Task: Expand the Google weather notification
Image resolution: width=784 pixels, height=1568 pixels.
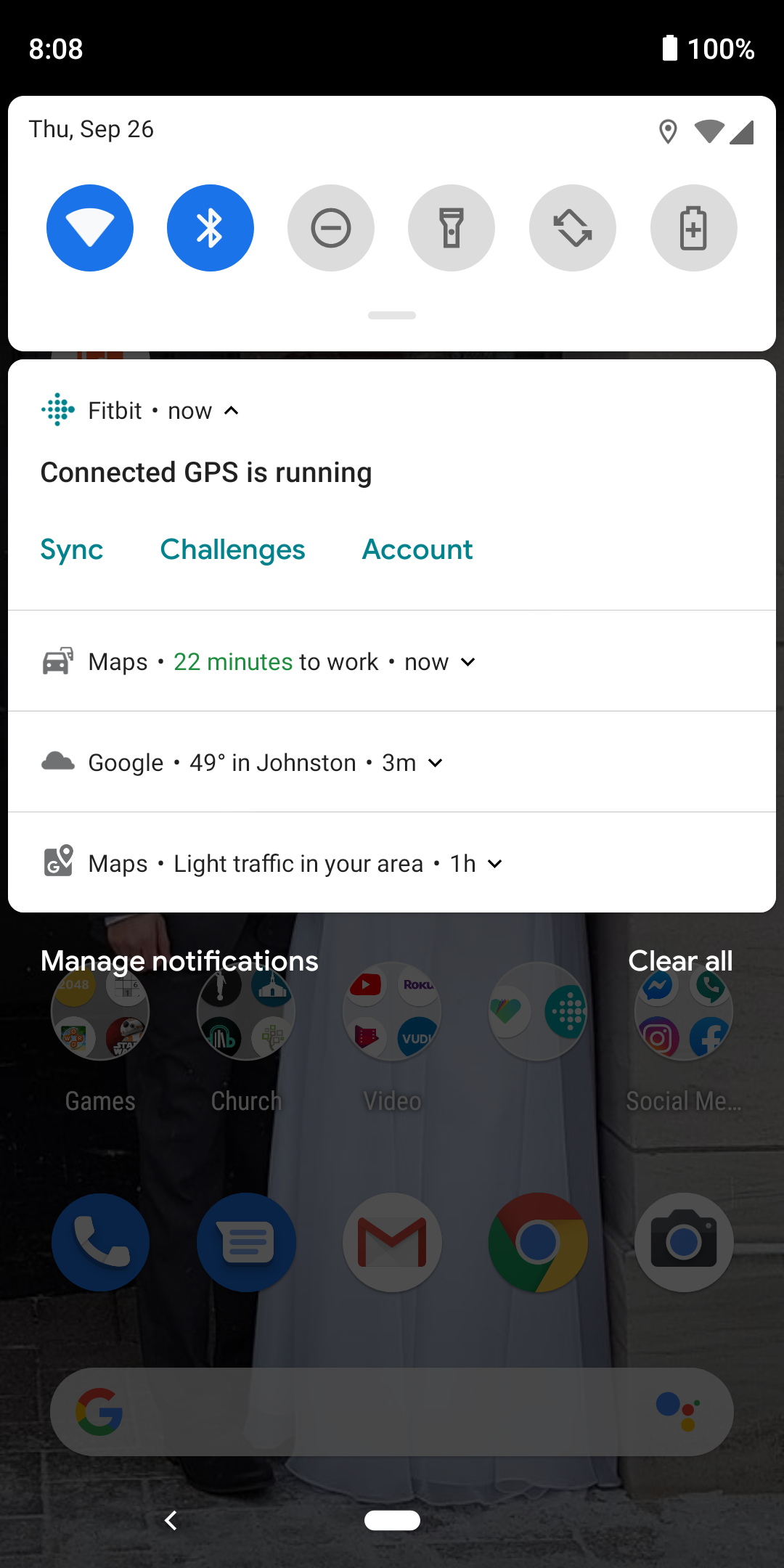Action: tap(436, 763)
